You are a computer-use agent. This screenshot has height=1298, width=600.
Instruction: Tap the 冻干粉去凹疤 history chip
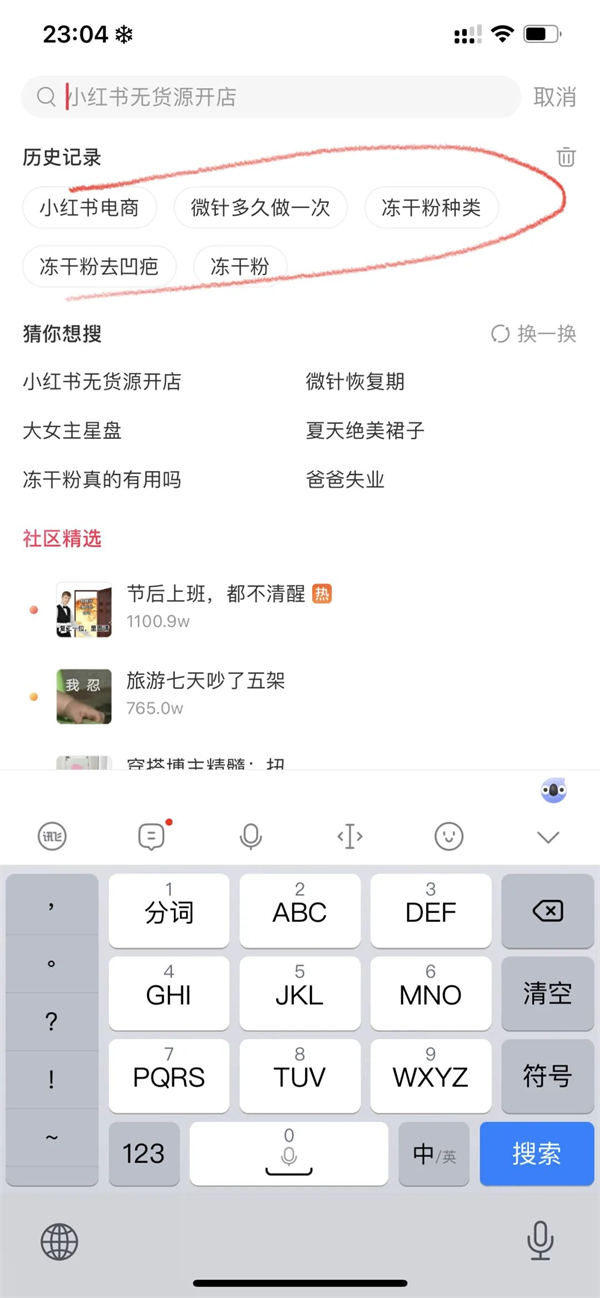(99, 267)
